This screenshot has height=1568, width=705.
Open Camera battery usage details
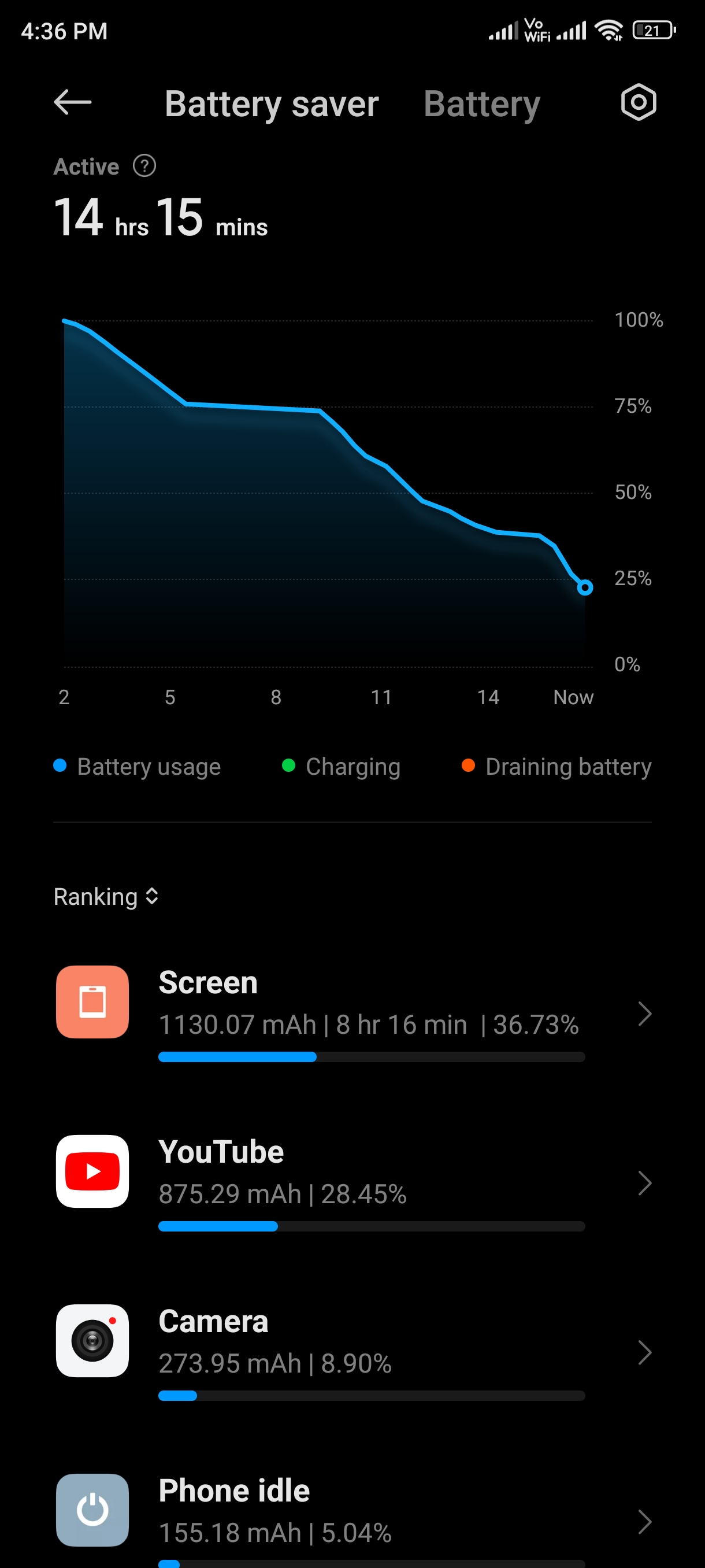353,1352
